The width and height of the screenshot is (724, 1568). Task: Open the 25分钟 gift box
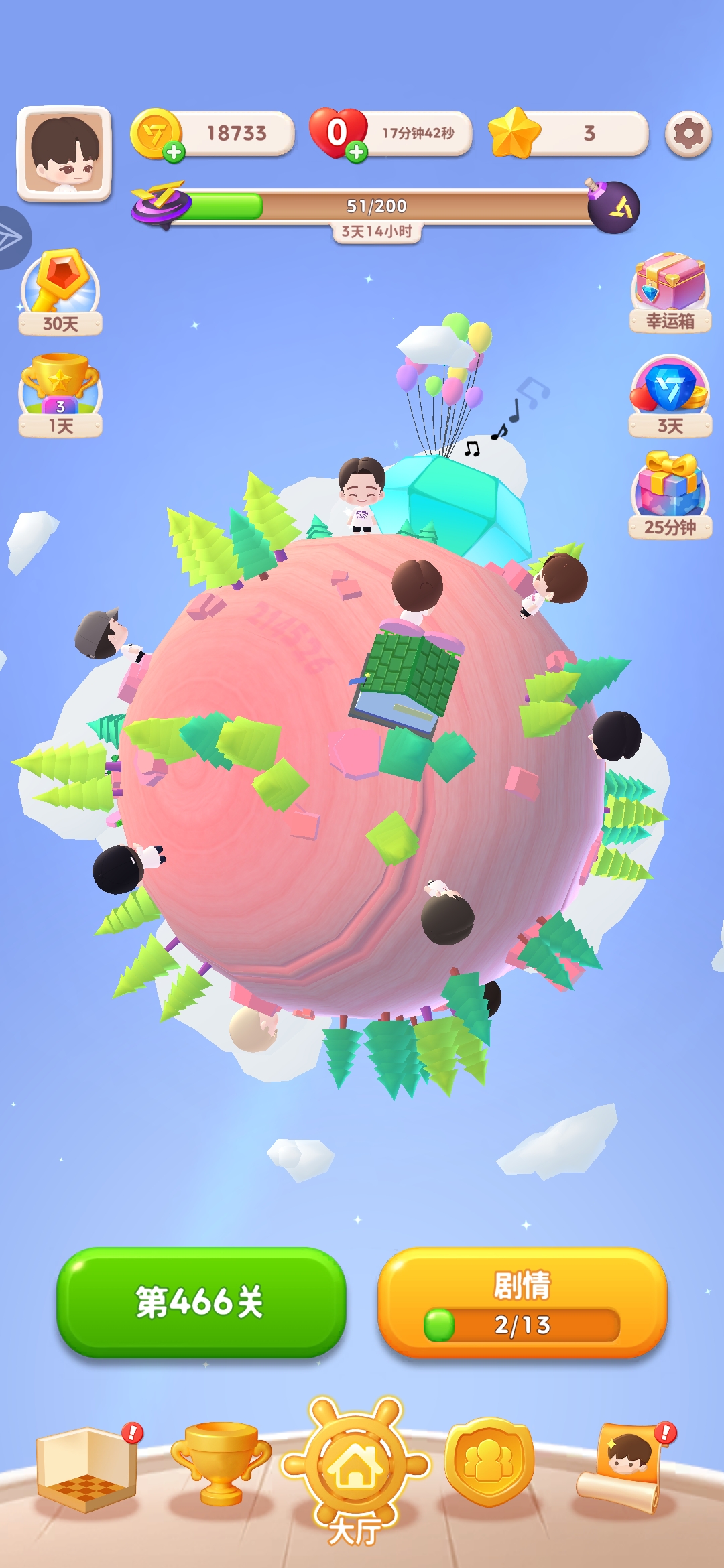coord(670,495)
